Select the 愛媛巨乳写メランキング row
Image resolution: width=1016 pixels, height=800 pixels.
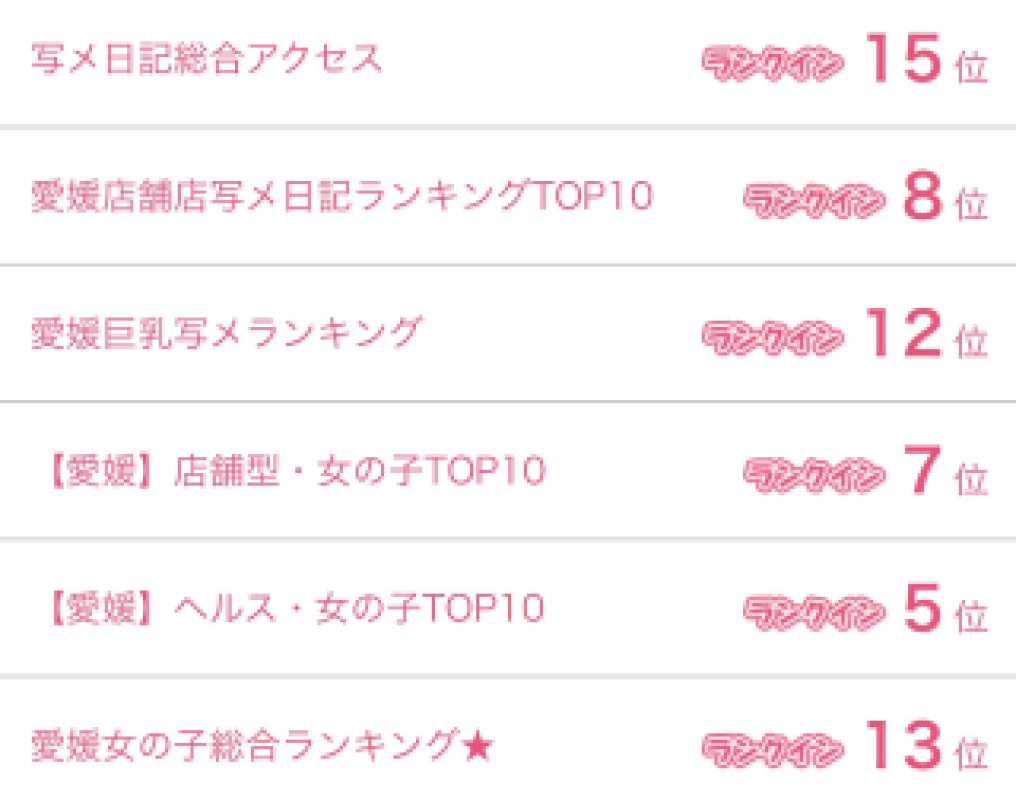click(225, 333)
